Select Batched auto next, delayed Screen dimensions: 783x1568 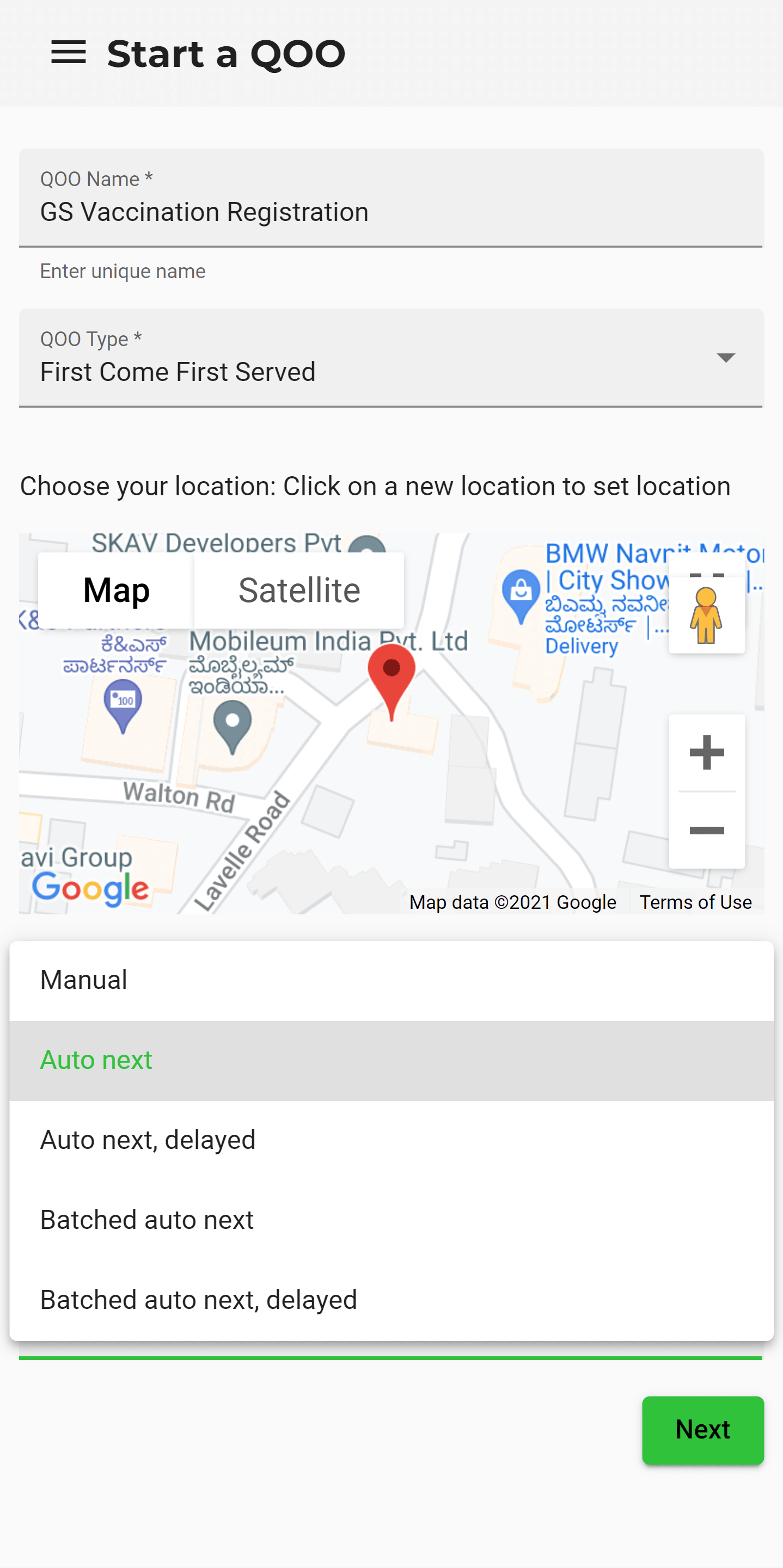tap(391, 1300)
